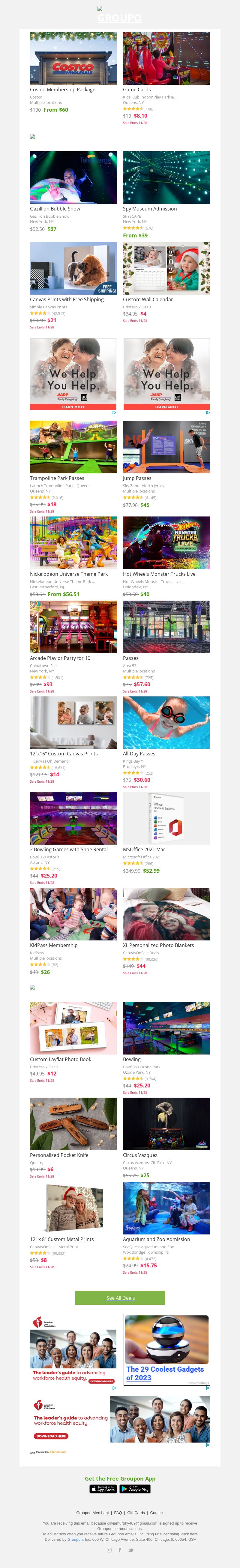
Task: Get the app on Google Play
Action: (135, 1489)
